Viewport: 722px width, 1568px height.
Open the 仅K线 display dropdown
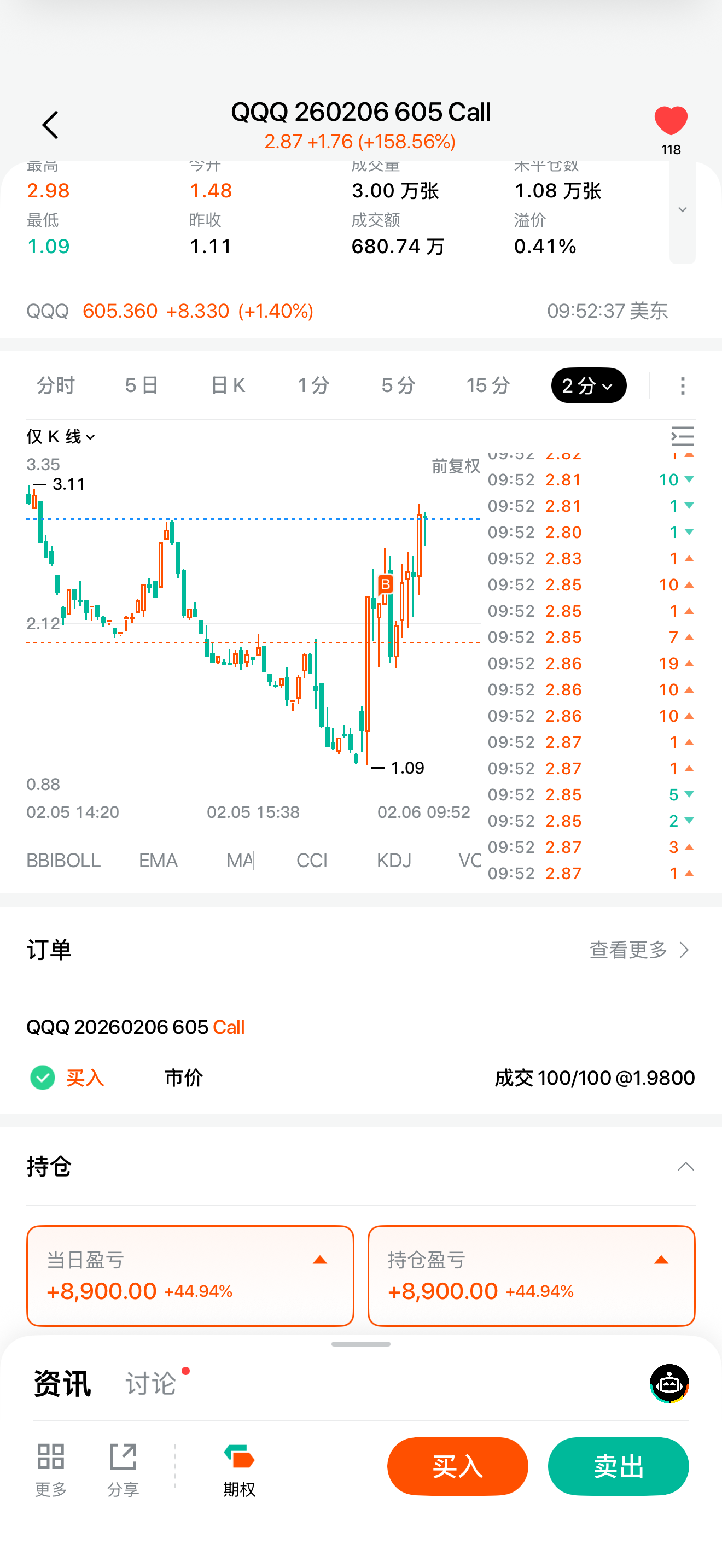click(61, 436)
